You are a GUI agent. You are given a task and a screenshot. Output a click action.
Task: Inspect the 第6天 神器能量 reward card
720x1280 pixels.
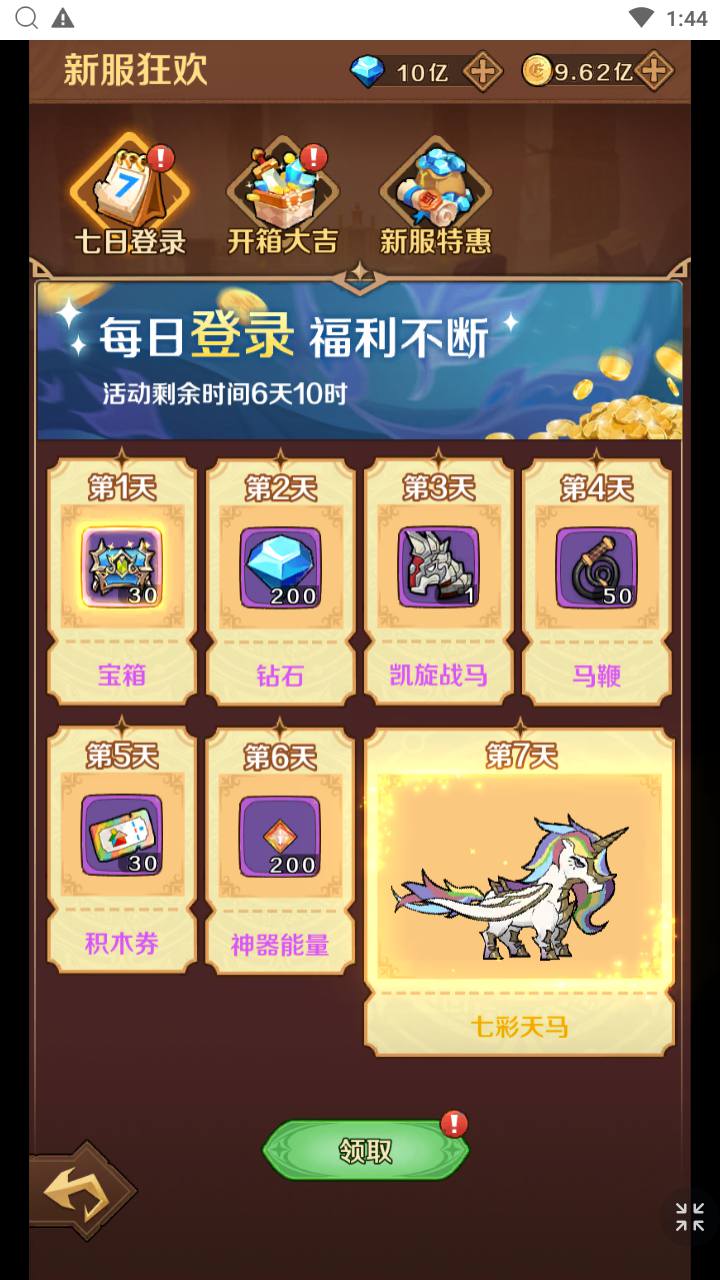(x=280, y=848)
